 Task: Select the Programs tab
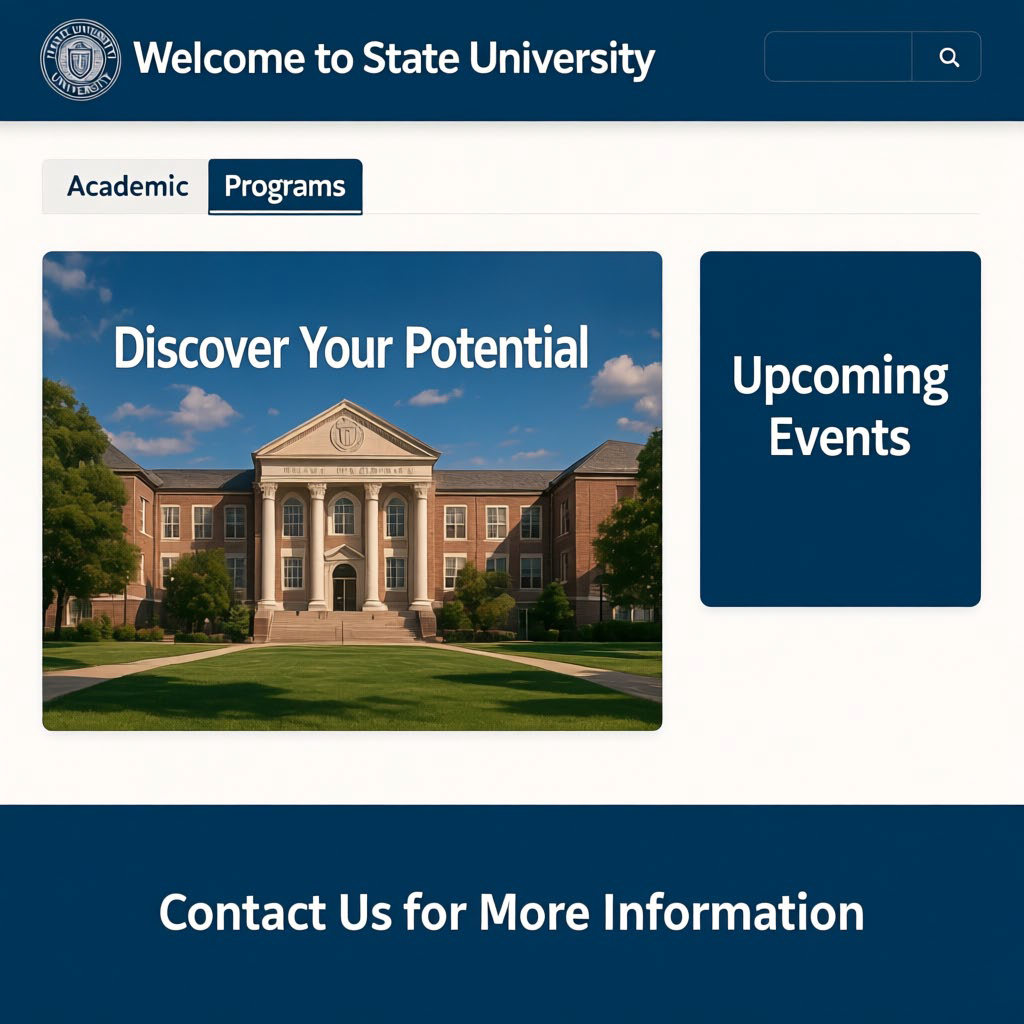coord(285,187)
